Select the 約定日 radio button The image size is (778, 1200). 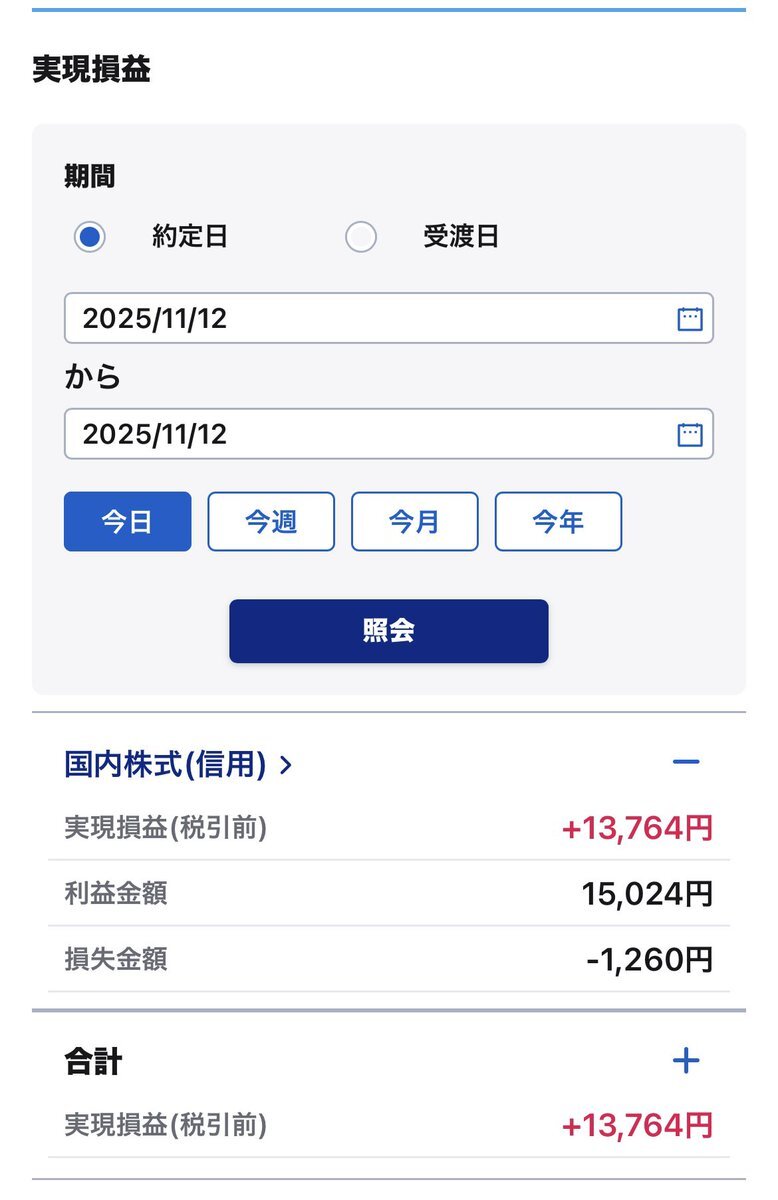(90, 237)
